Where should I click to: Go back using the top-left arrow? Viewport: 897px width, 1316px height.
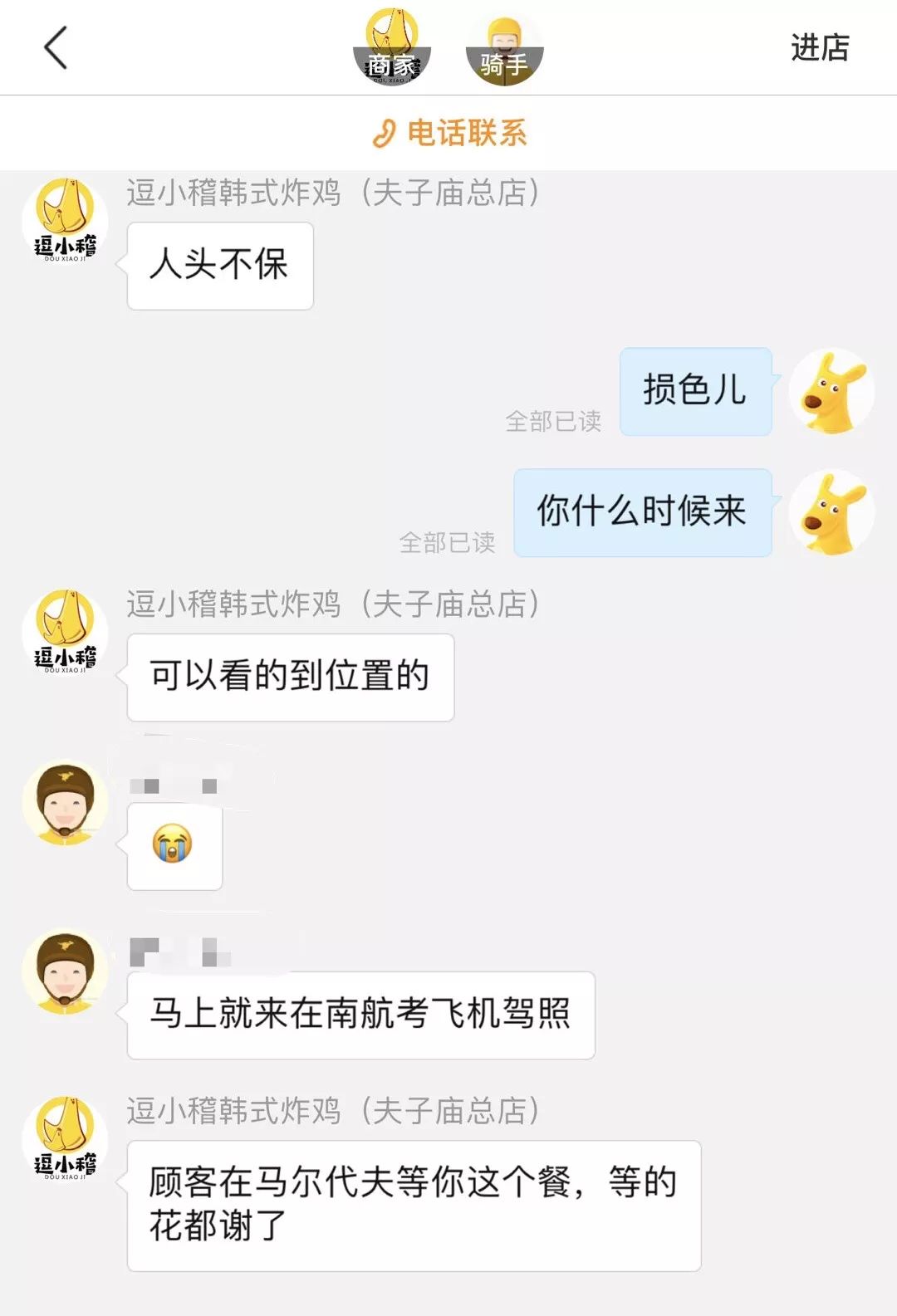(55, 47)
